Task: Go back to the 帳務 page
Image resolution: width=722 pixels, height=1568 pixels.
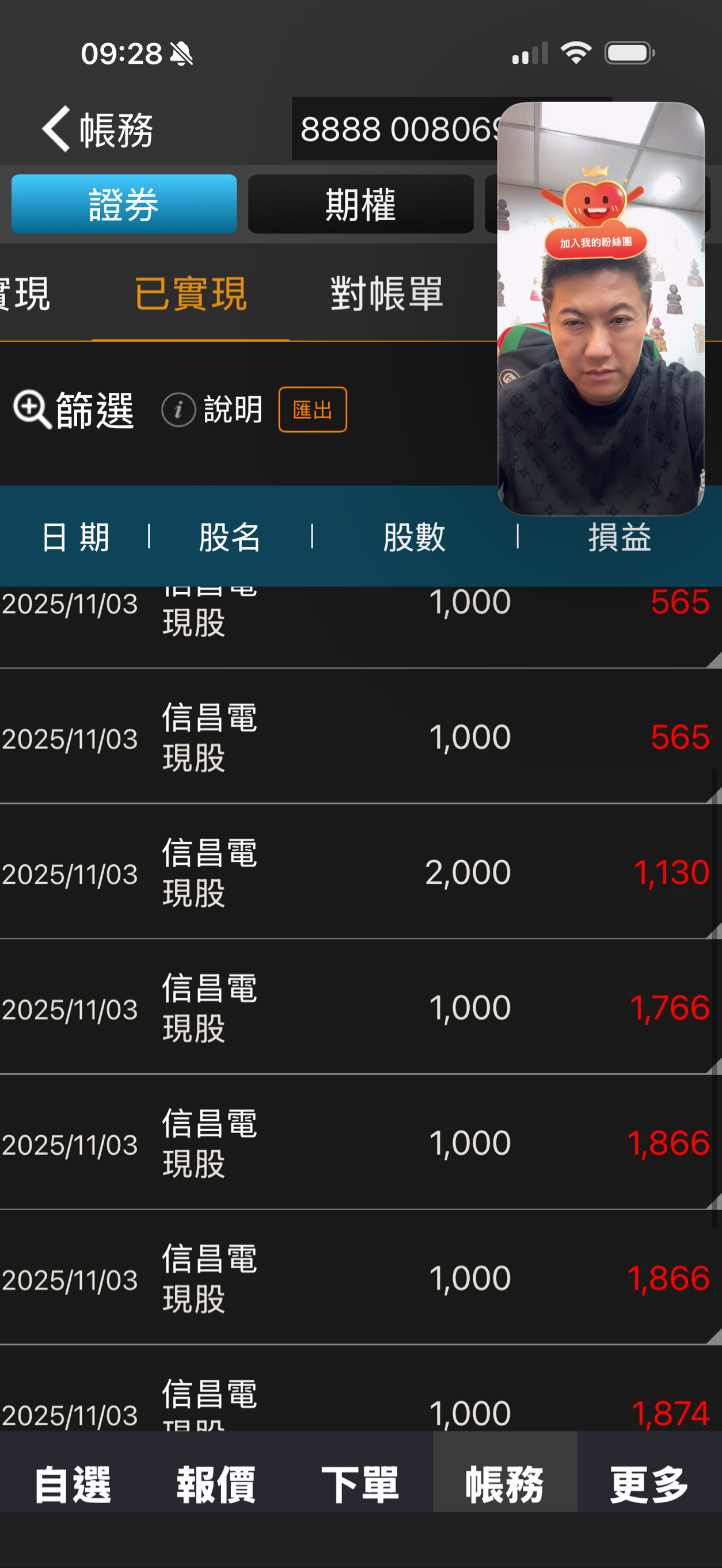Action: click(x=96, y=129)
